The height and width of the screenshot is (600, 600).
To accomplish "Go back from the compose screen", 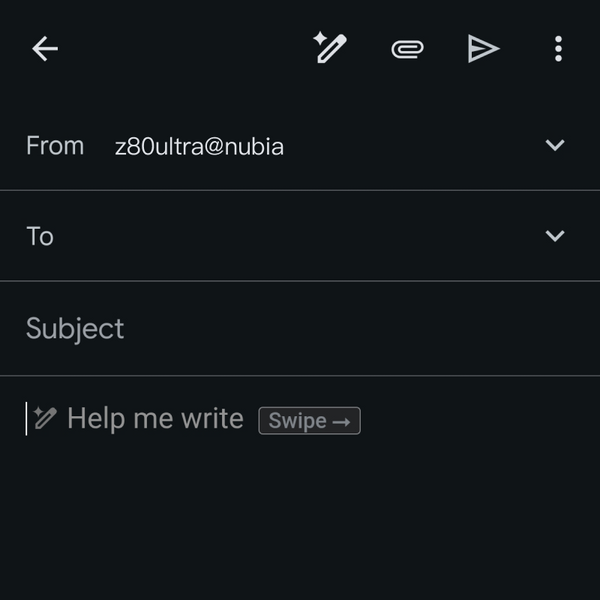I will pyautogui.click(x=45, y=49).
